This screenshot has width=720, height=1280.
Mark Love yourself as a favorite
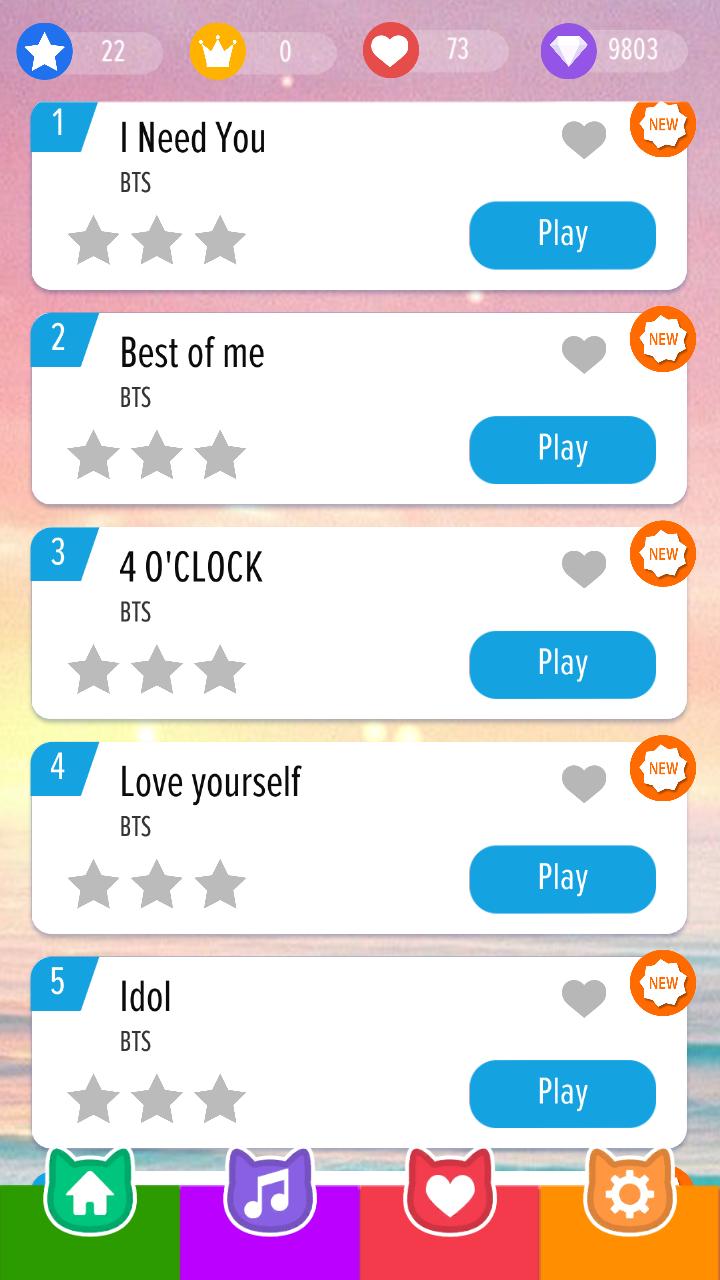coord(584,784)
